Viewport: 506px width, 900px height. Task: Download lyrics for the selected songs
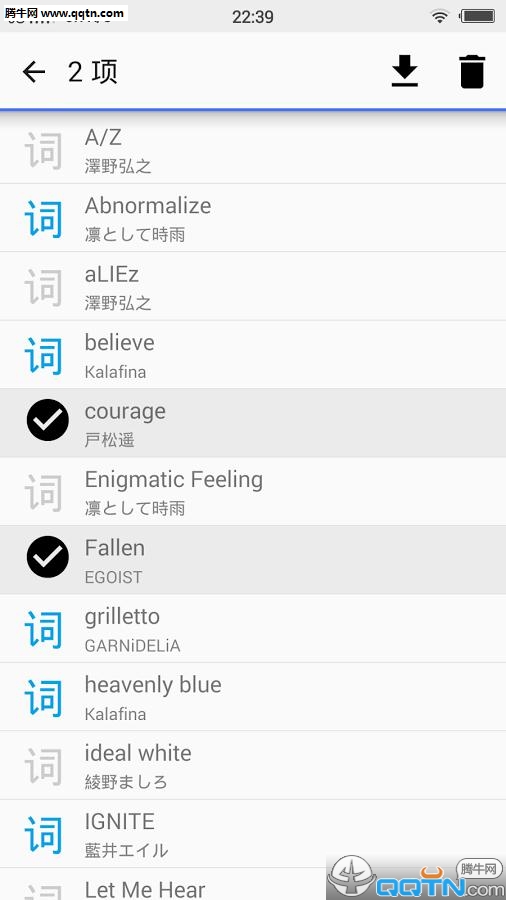click(404, 71)
